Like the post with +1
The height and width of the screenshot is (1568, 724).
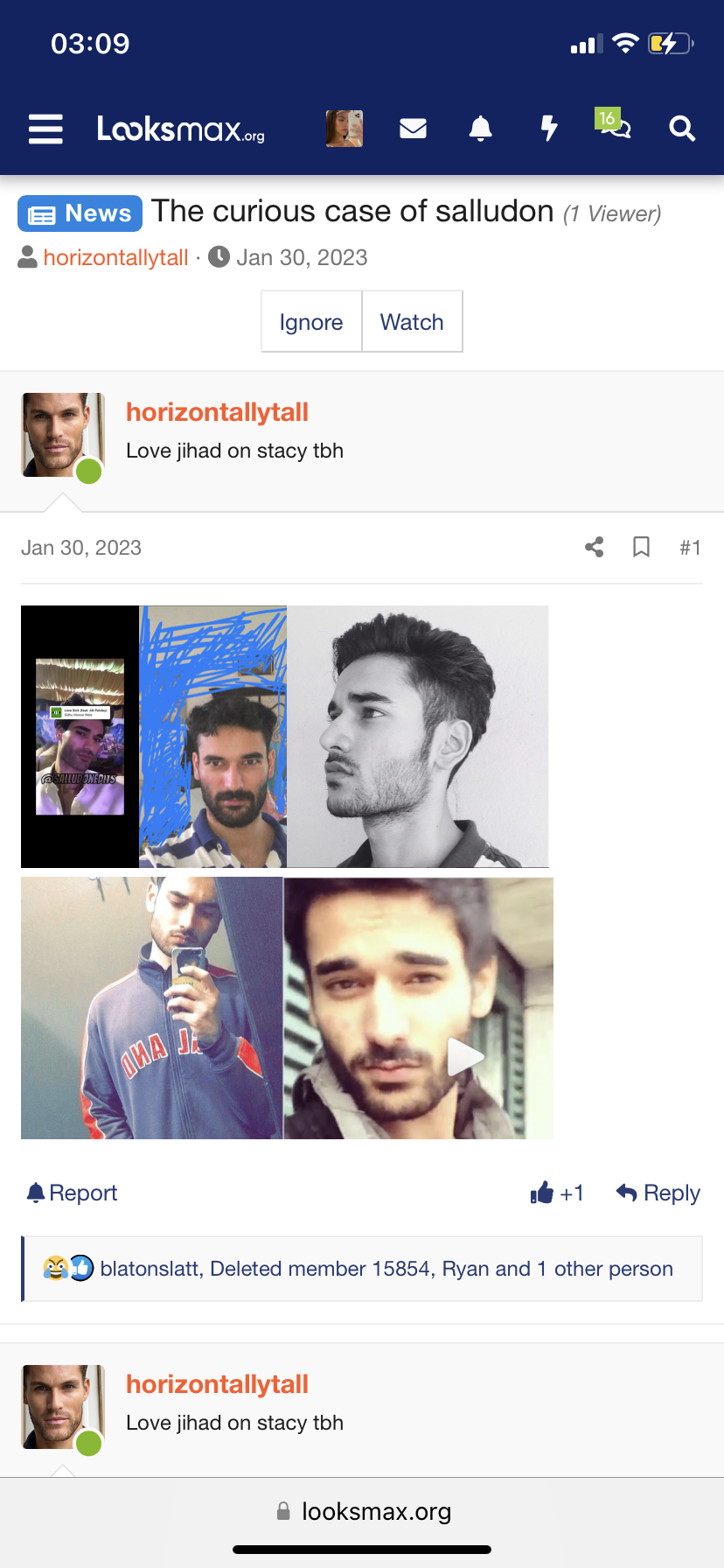tap(557, 1193)
